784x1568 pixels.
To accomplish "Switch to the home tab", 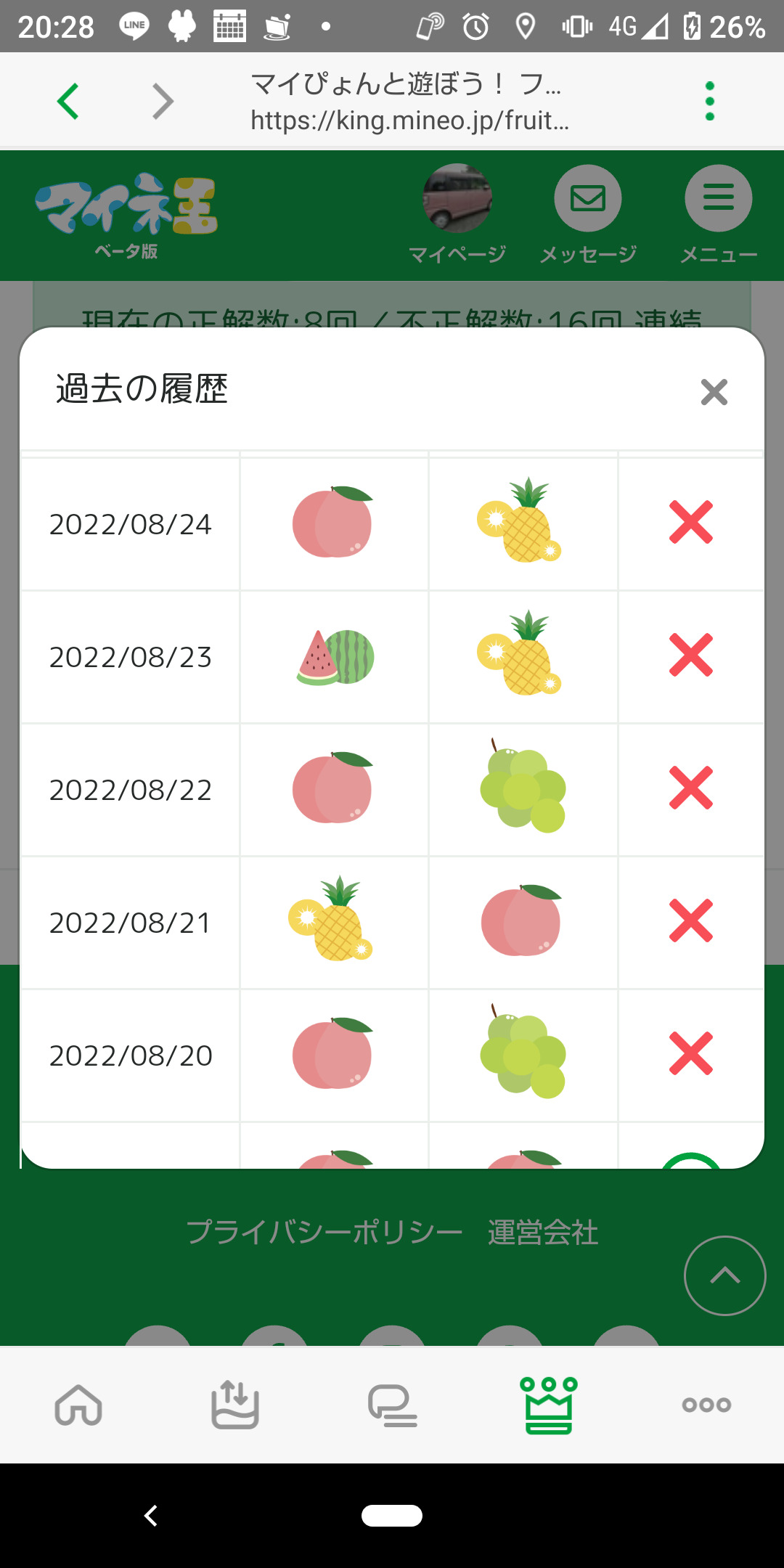I will [78, 1405].
